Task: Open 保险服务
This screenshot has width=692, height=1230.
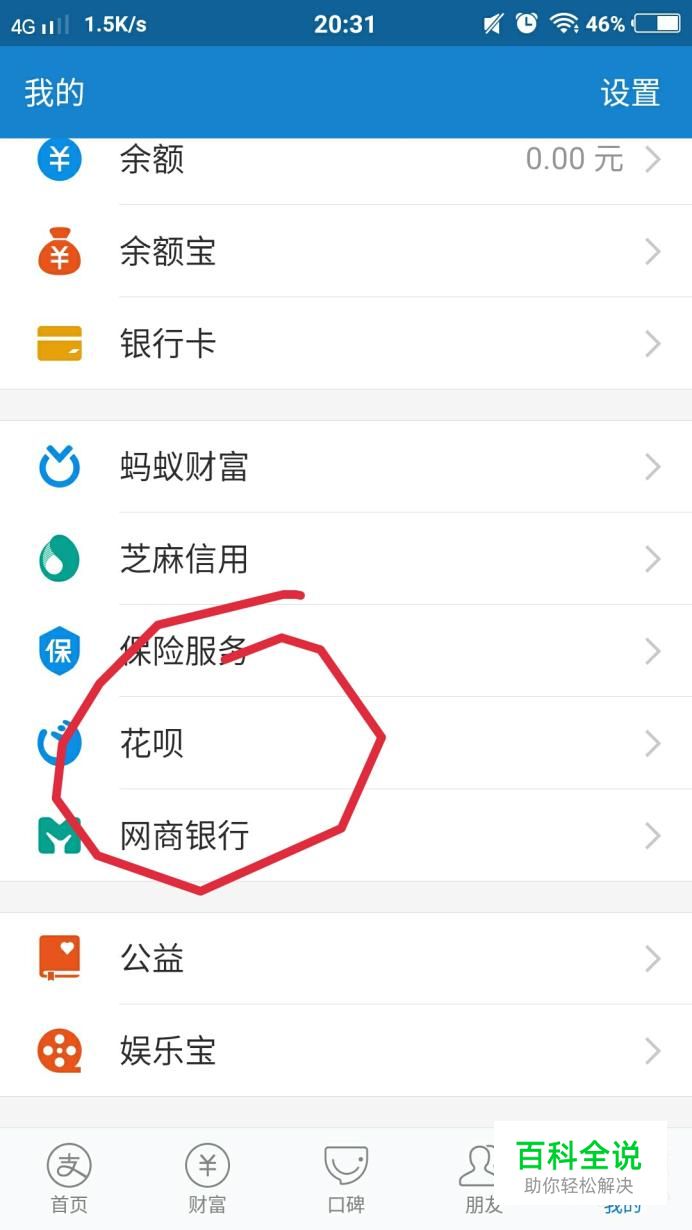Action: (346, 651)
